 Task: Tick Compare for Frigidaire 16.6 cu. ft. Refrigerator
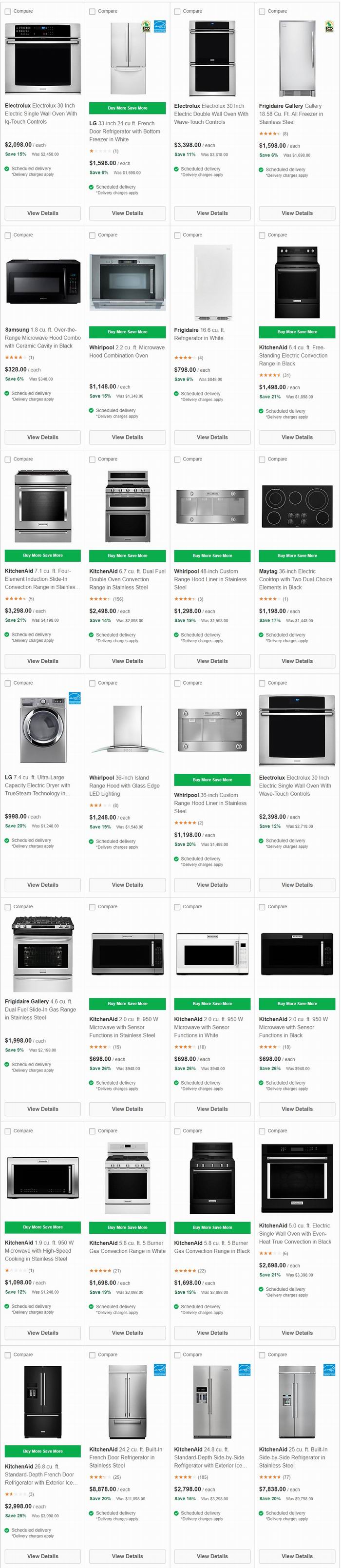coord(178,235)
